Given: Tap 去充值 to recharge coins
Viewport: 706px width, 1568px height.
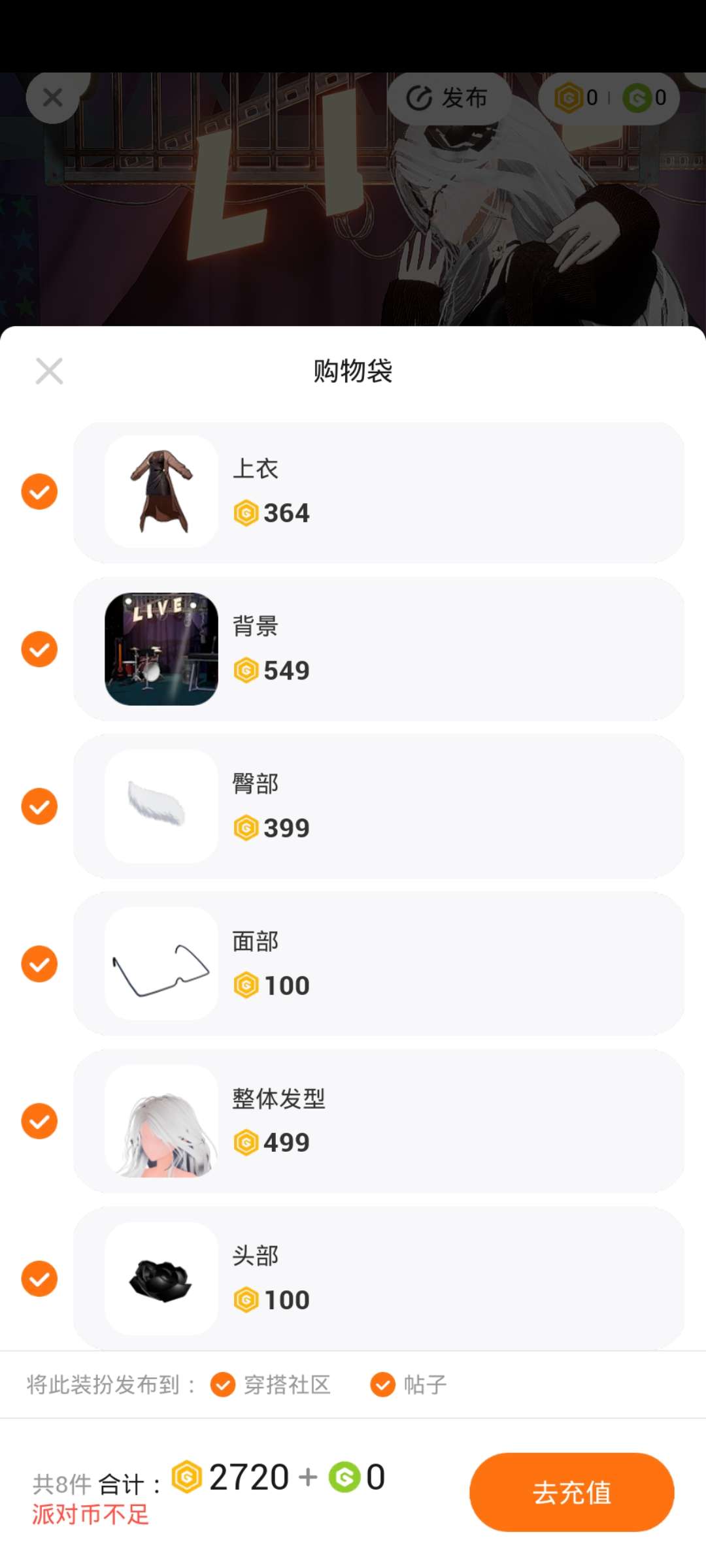Looking at the screenshot, I should [x=571, y=1492].
